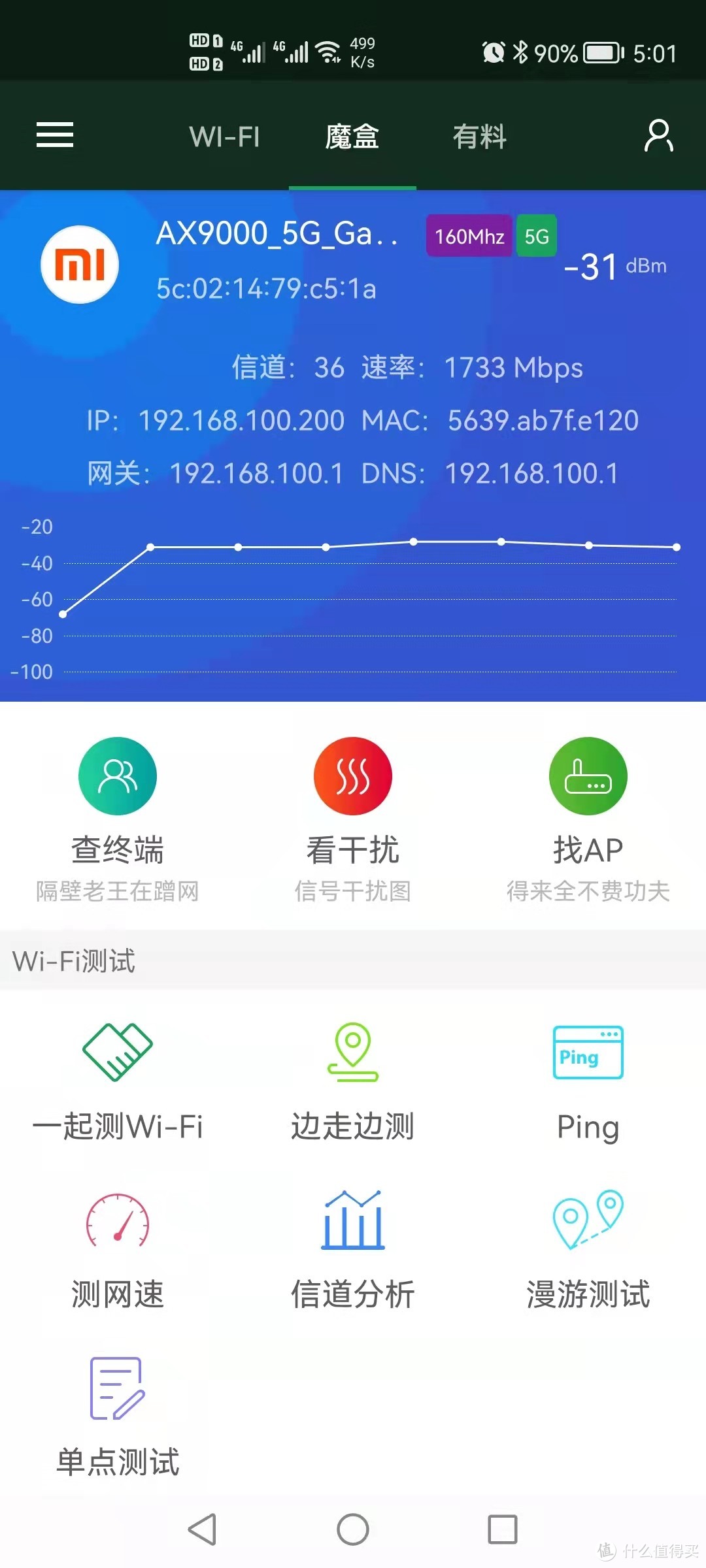Screen dimensions: 706x1568
Task: Open 查终端 to view connected devices
Action: click(116, 810)
